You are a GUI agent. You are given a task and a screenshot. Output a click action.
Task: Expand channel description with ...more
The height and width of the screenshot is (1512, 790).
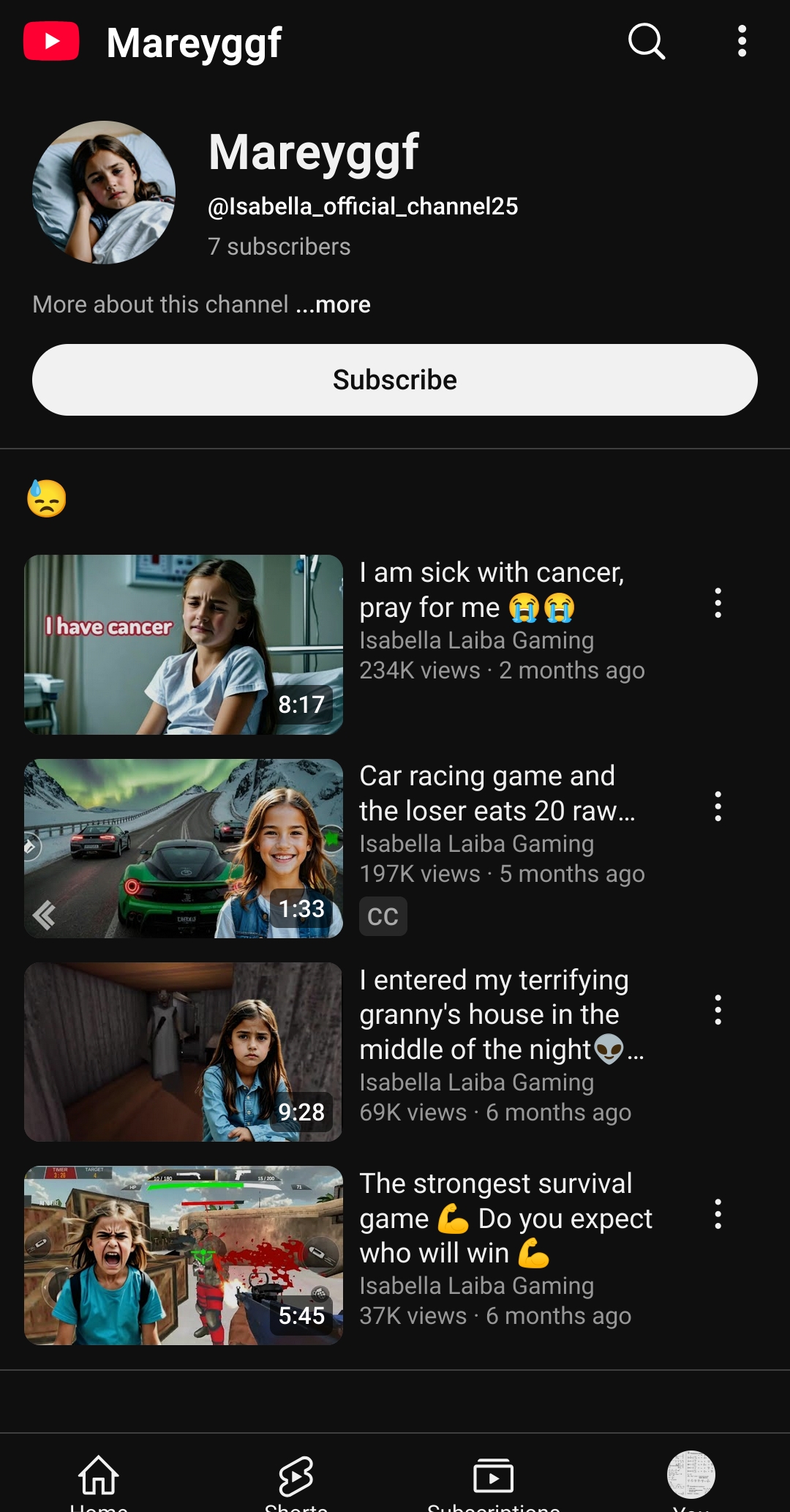click(x=334, y=304)
